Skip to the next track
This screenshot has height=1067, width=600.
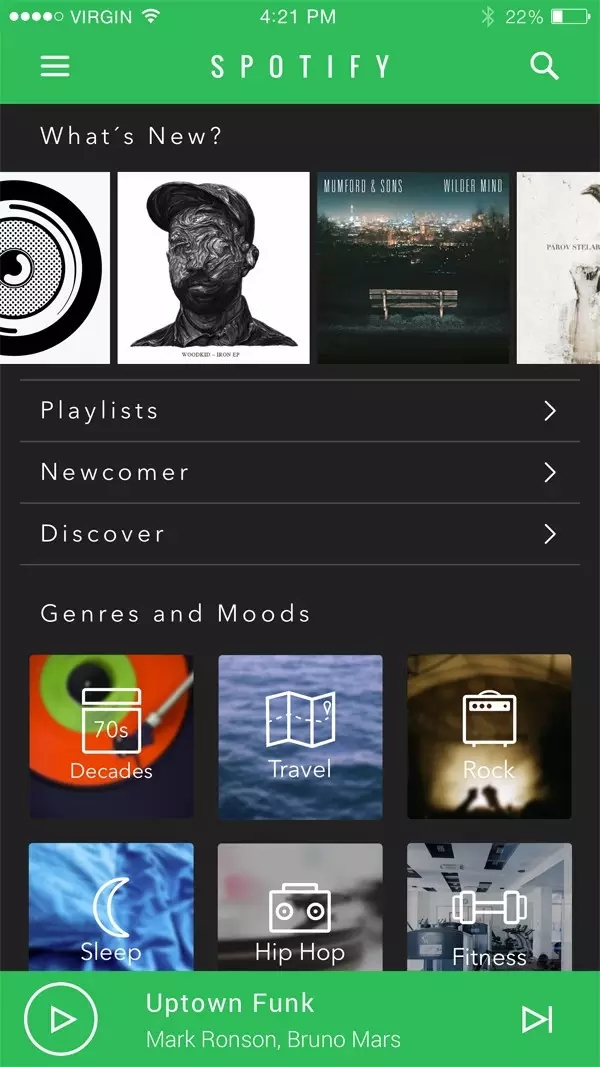click(537, 1019)
